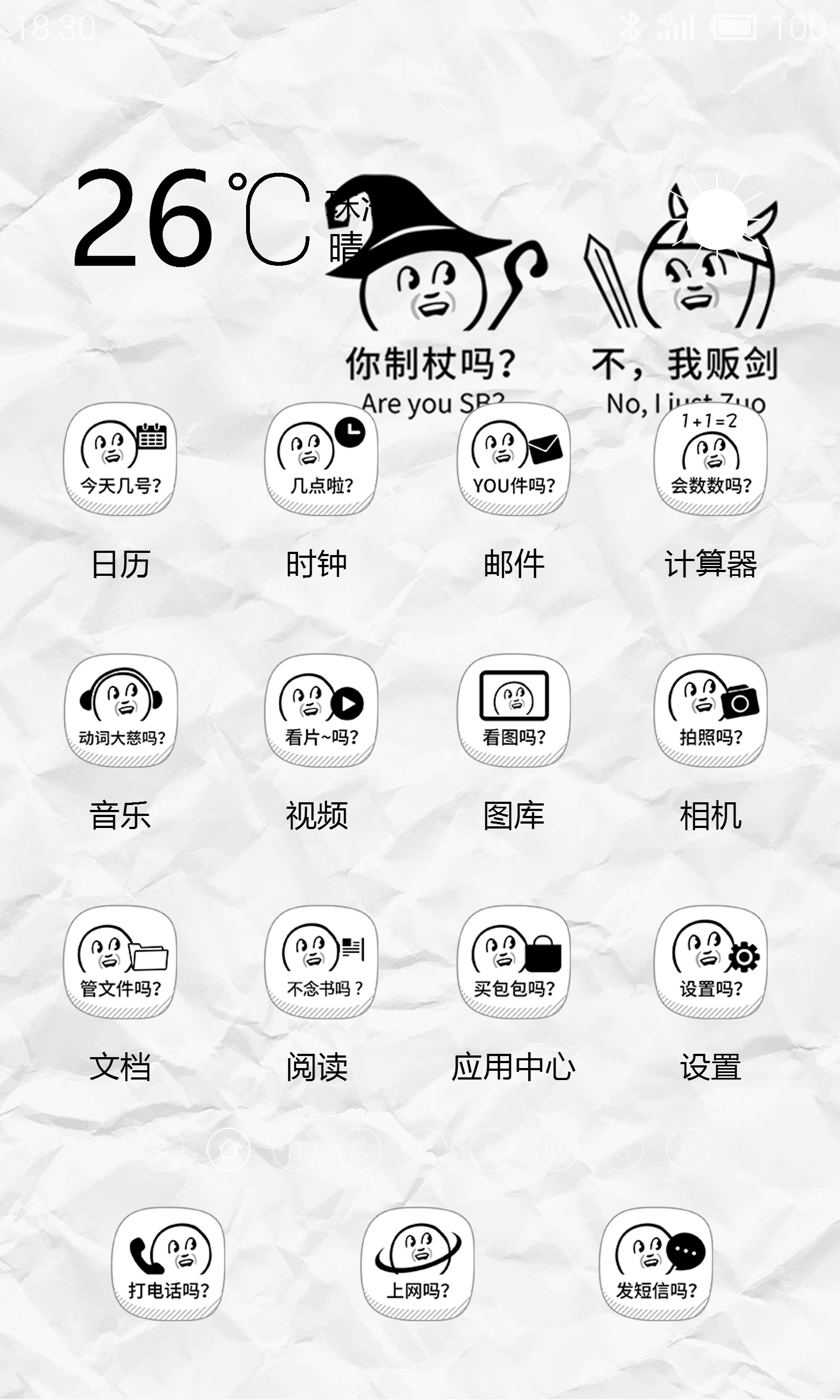The image size is (840, 1400).
Task: Open the 上网吗? browser in the dock
Action: pyautogui.click(x=418, y=1264)
